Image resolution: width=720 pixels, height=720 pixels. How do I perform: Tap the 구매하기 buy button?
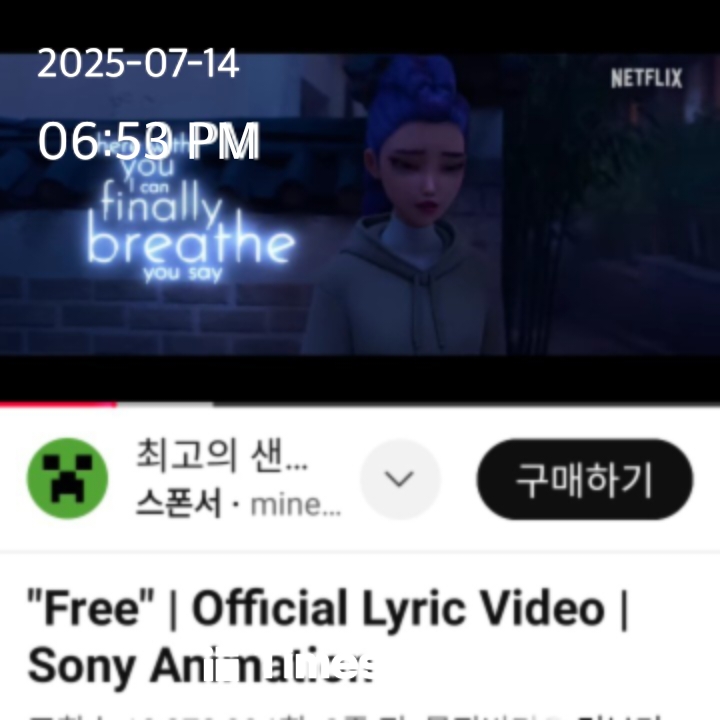[584, 479]
